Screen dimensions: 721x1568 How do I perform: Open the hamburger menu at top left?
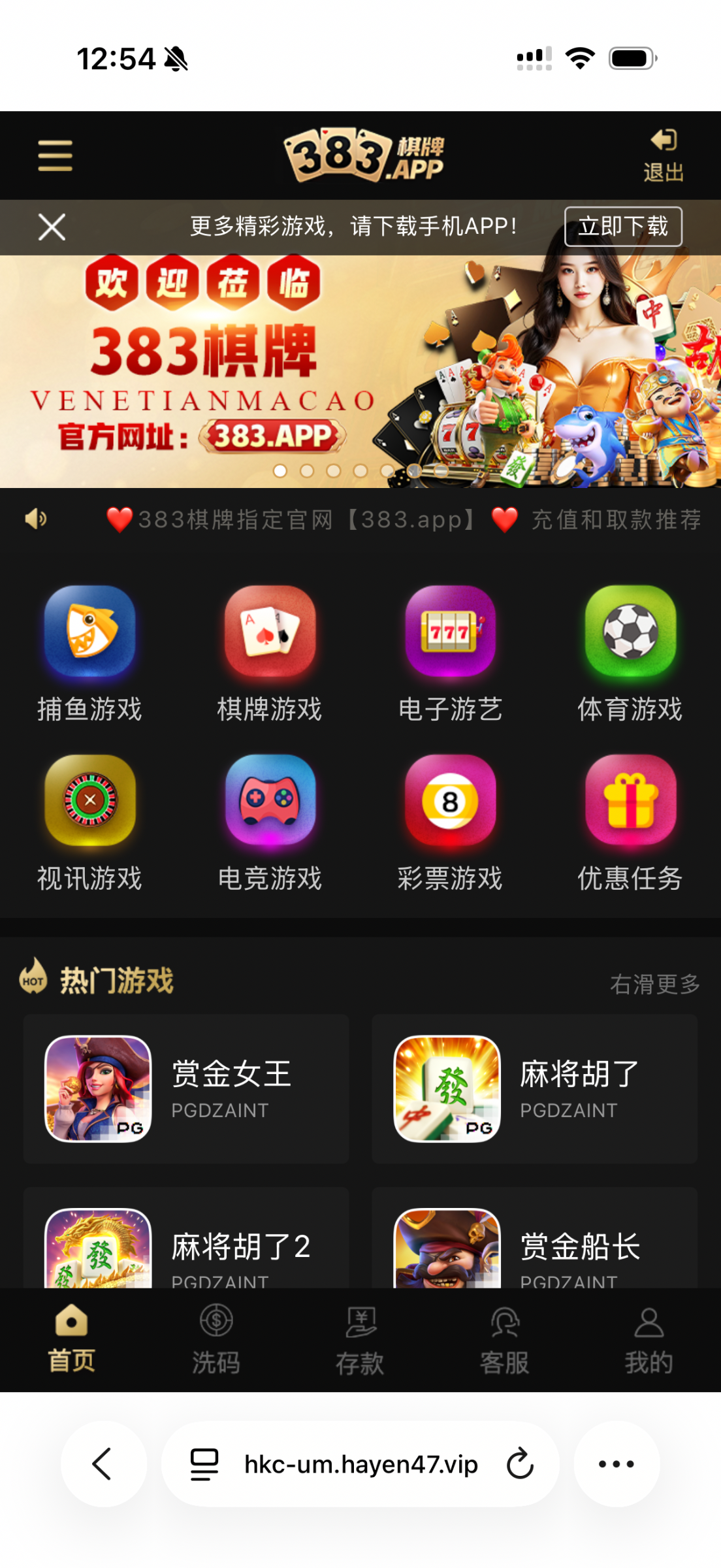(55, 155)
